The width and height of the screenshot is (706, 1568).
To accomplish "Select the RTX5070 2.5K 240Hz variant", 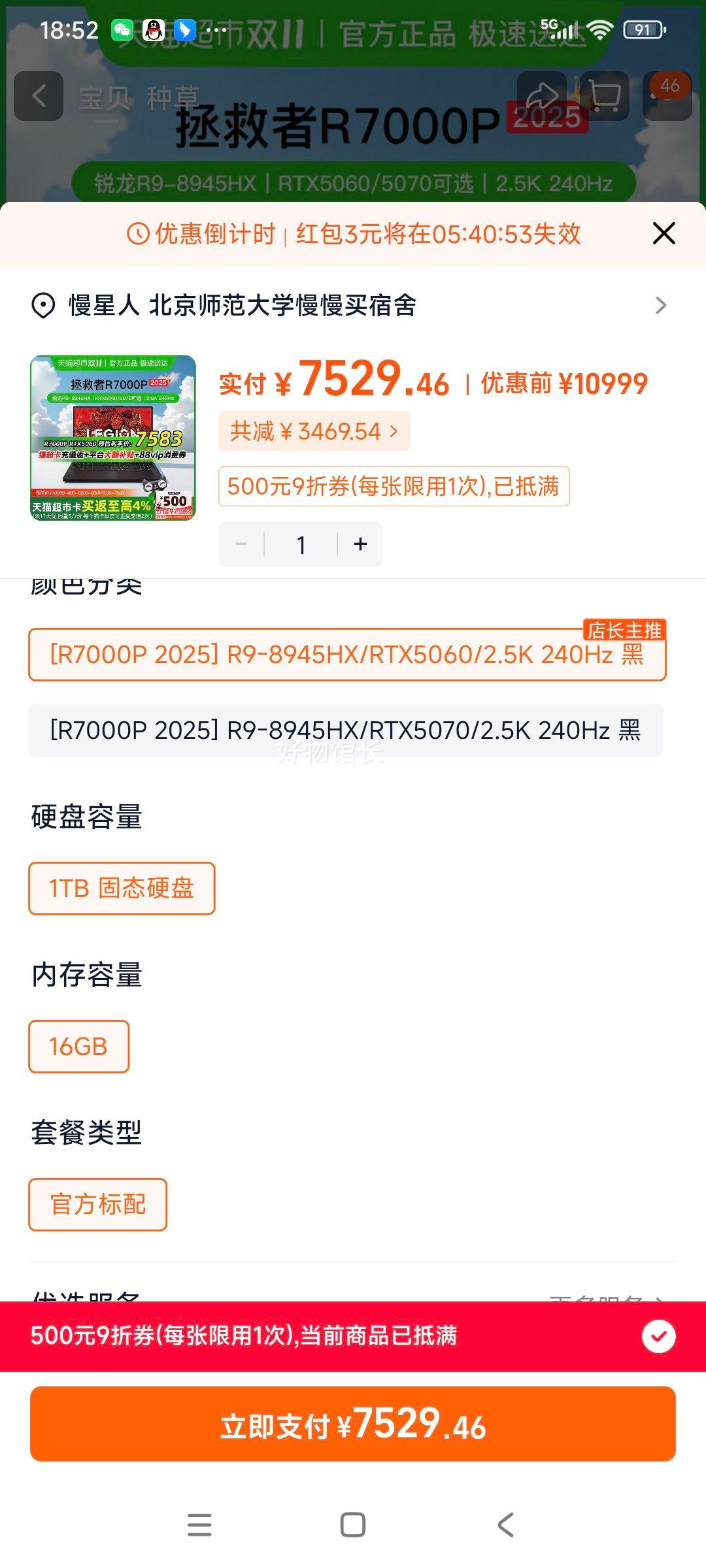I will [346, 730].
